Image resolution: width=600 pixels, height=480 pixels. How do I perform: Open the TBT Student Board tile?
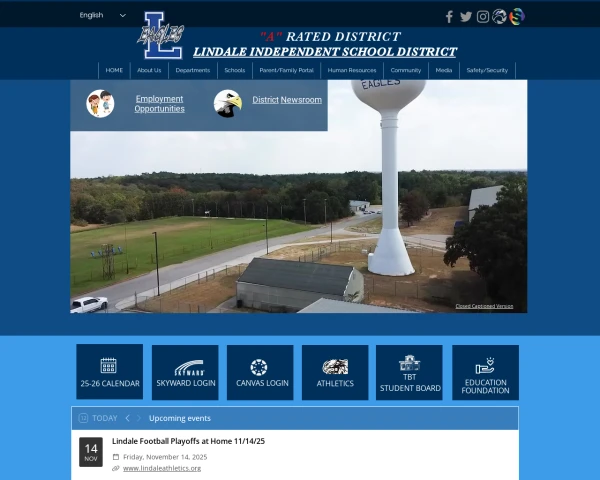[x=410, y=372]
